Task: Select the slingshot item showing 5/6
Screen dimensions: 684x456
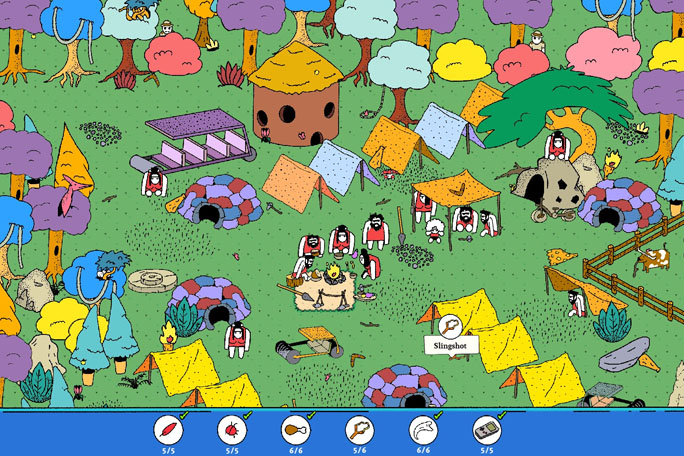Action: point(359,429)
